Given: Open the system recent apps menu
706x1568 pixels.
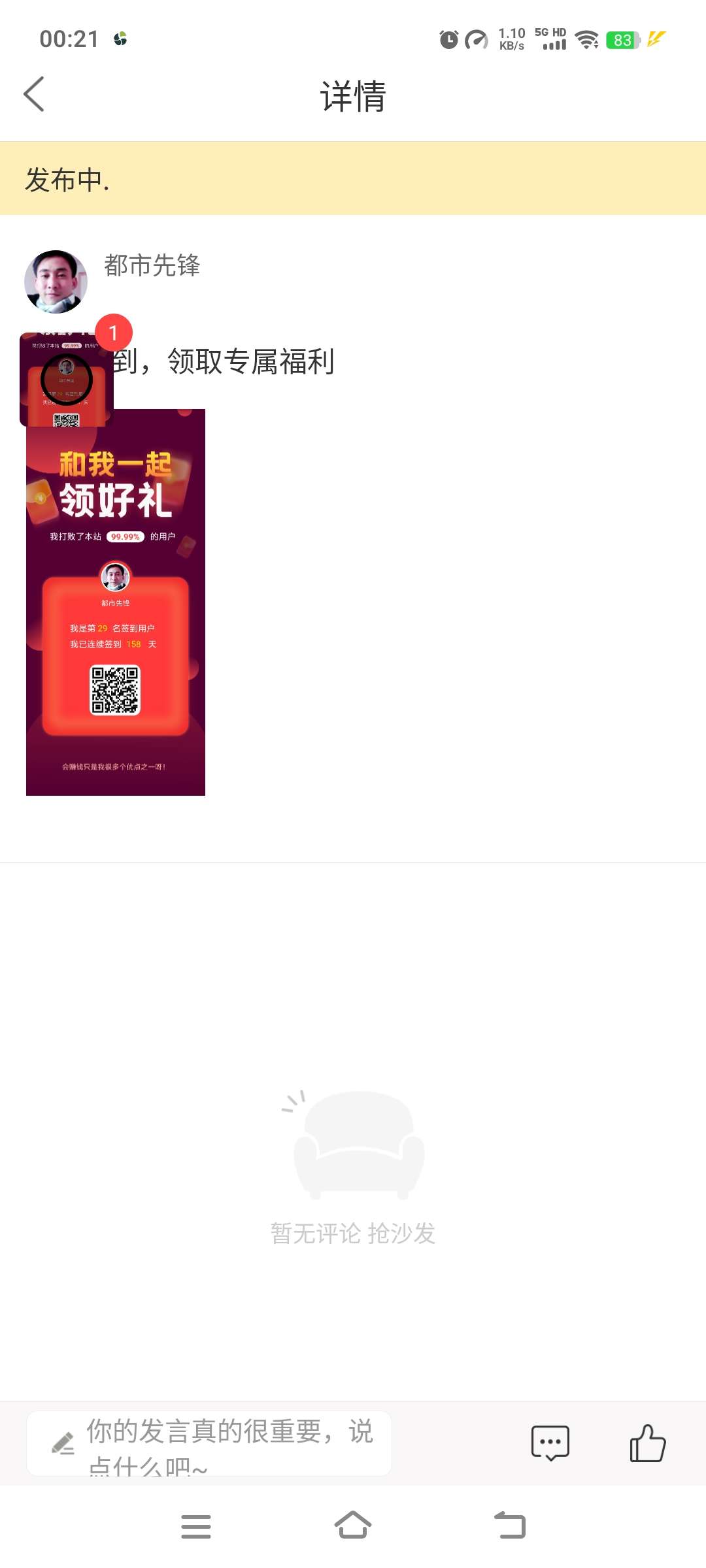Looking at the screenshot, I should [x=195, y=1526].
